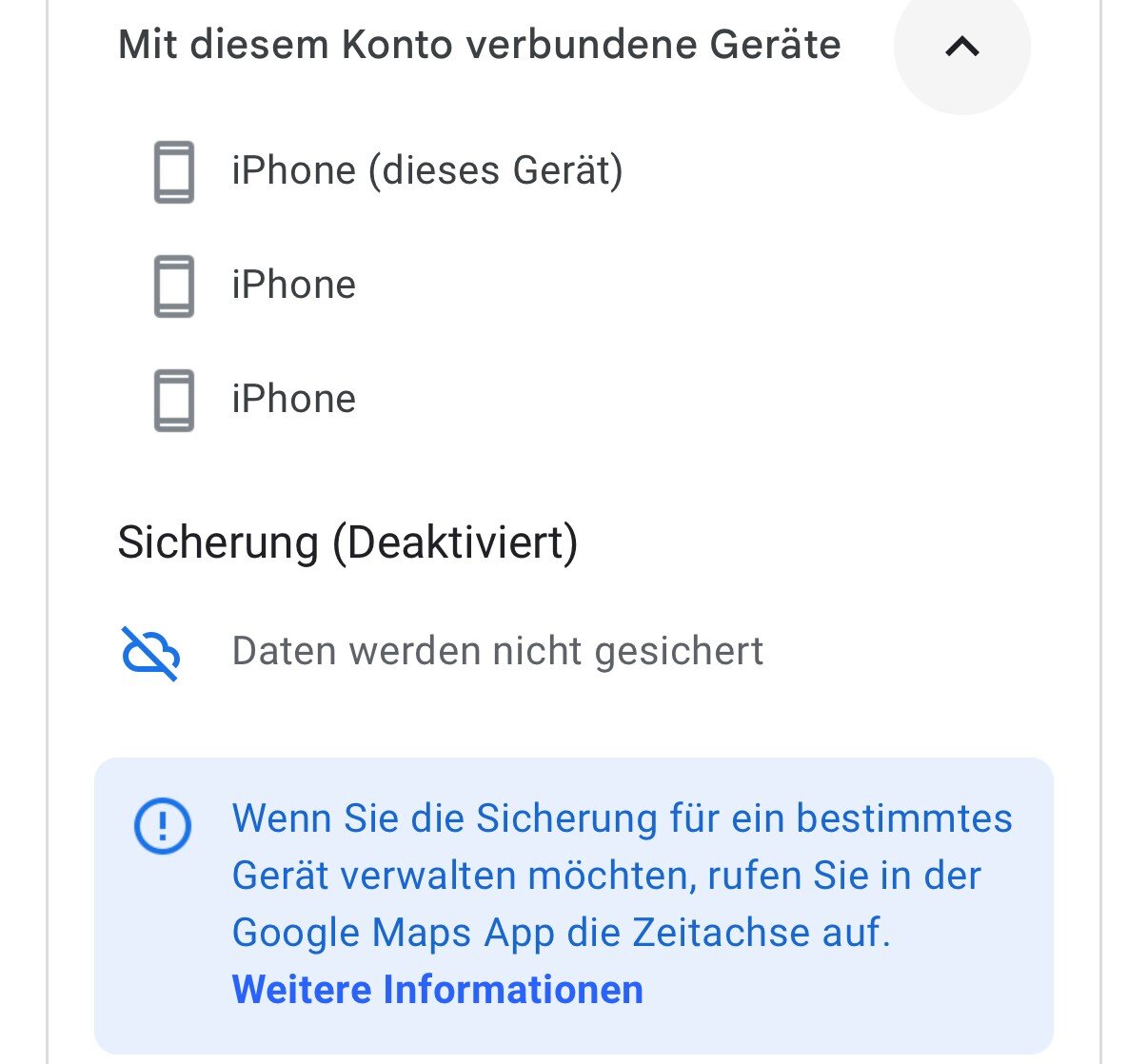Open the Weitere Informationen link

[438, 989]
